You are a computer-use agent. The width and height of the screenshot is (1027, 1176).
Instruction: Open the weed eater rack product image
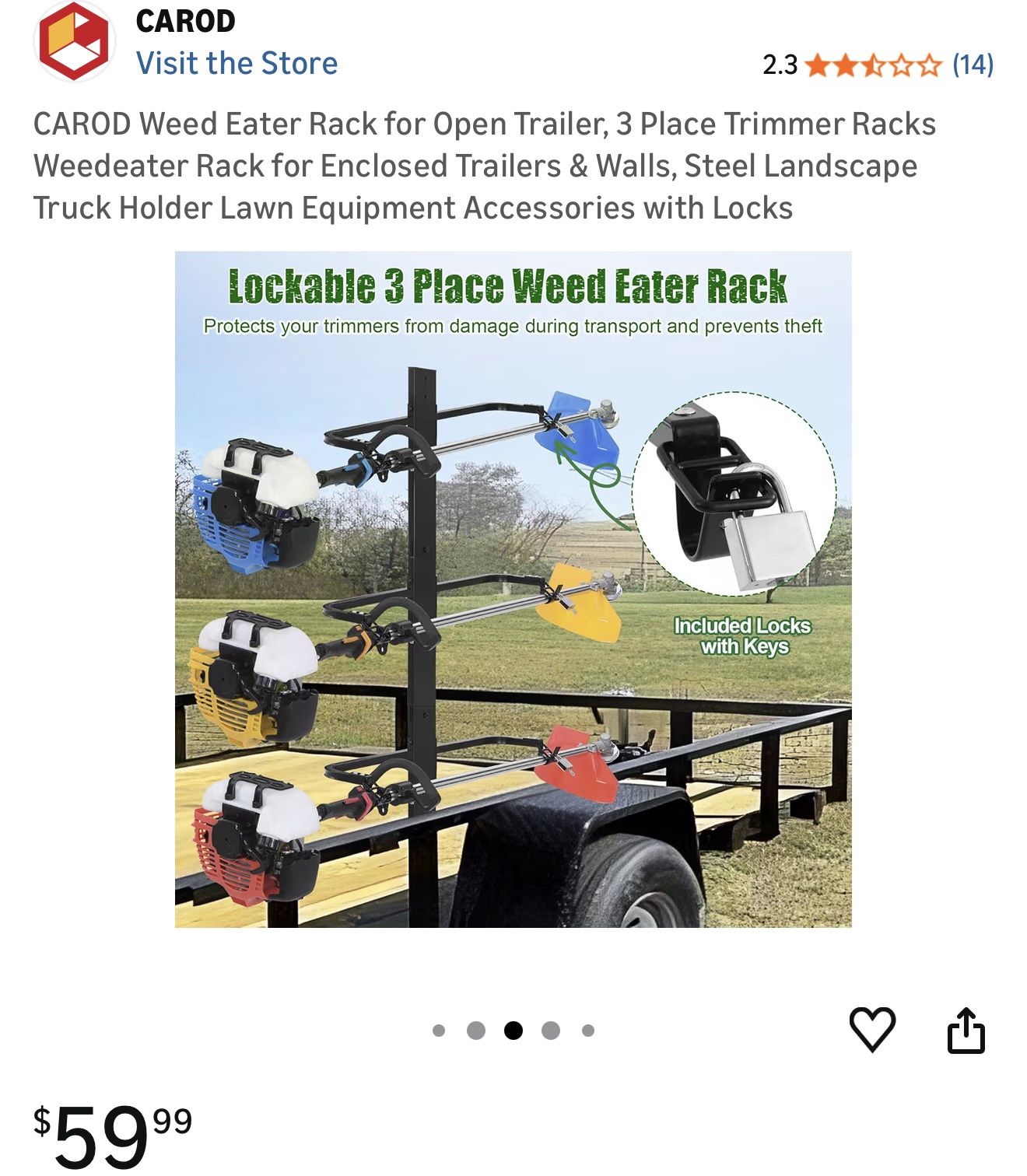513,589
